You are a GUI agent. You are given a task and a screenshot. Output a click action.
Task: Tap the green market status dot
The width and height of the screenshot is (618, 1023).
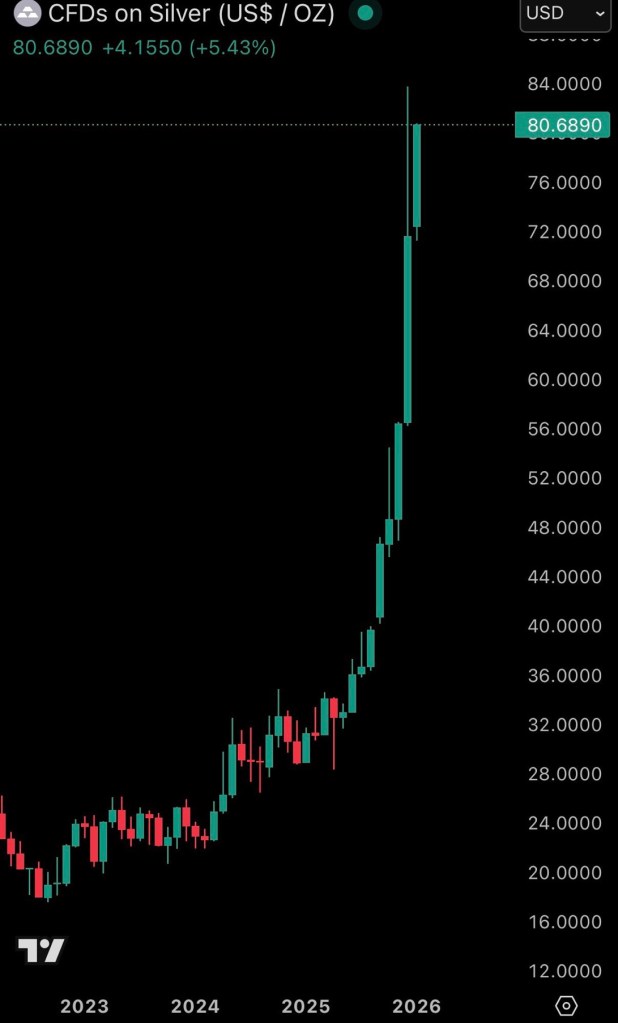365,14
